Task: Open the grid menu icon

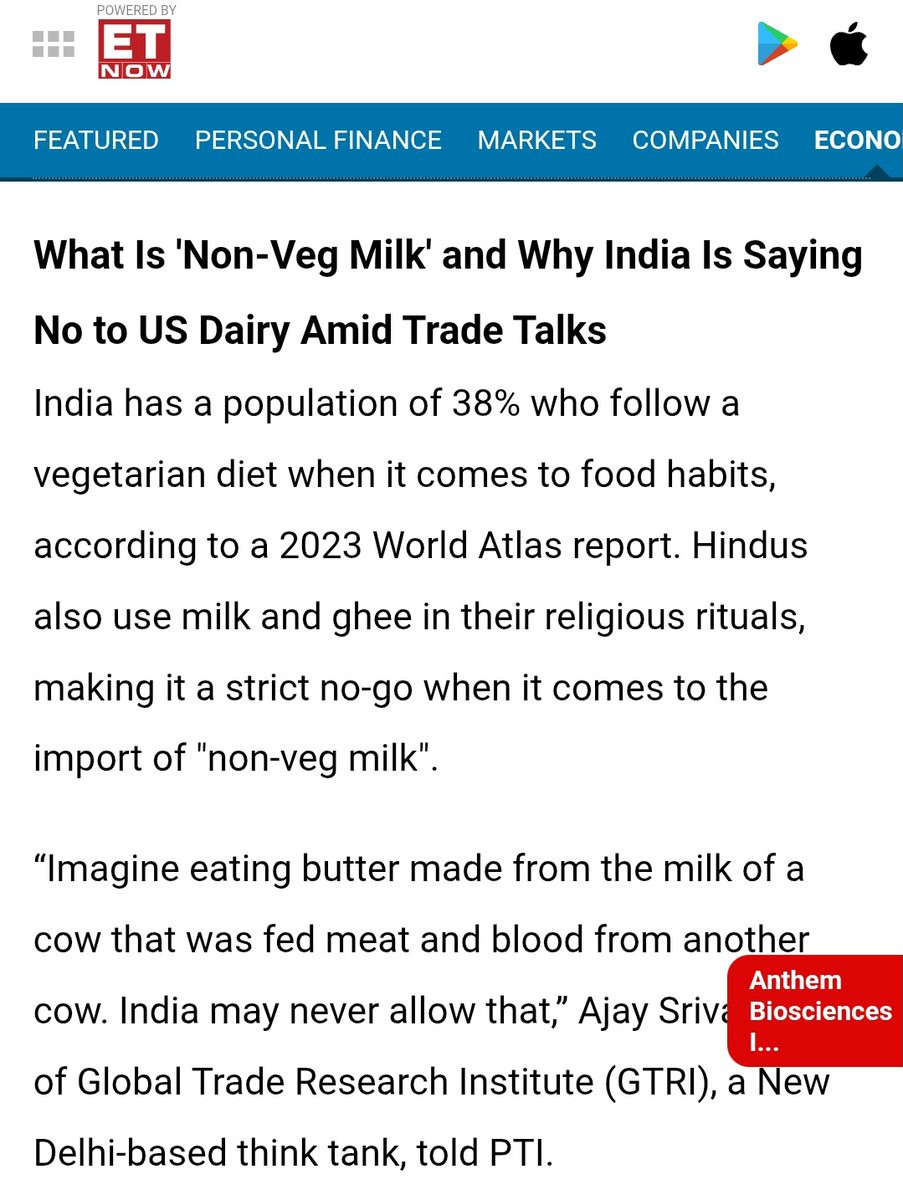Action: click(53, 44)
